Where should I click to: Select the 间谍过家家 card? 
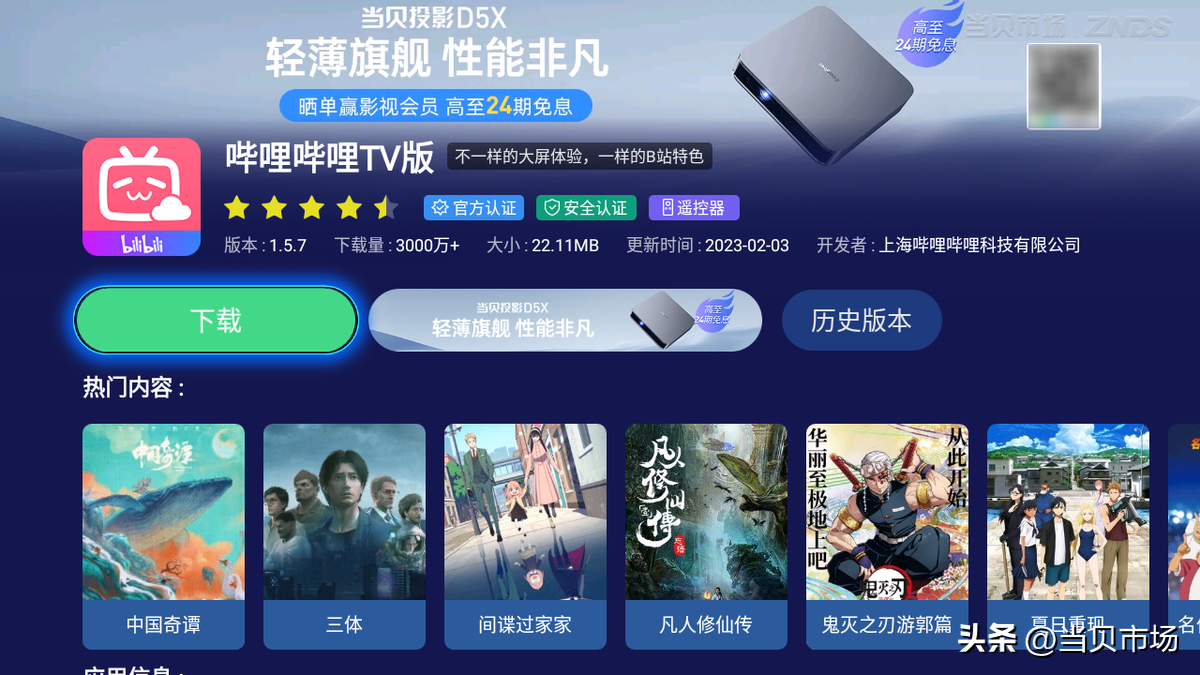coord(525,535)
